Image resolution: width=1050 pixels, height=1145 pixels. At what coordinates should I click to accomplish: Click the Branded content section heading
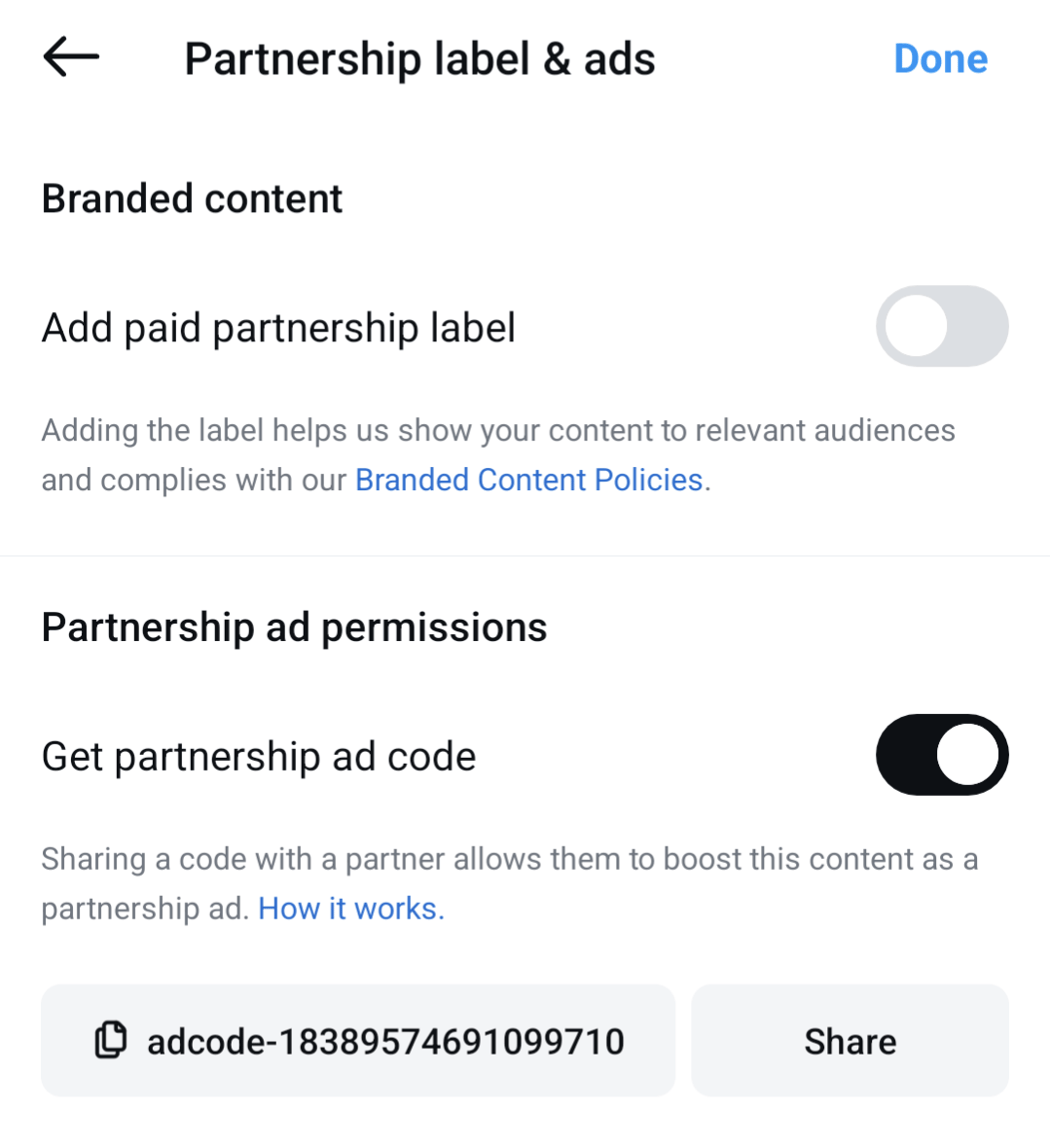click(191, 198)
